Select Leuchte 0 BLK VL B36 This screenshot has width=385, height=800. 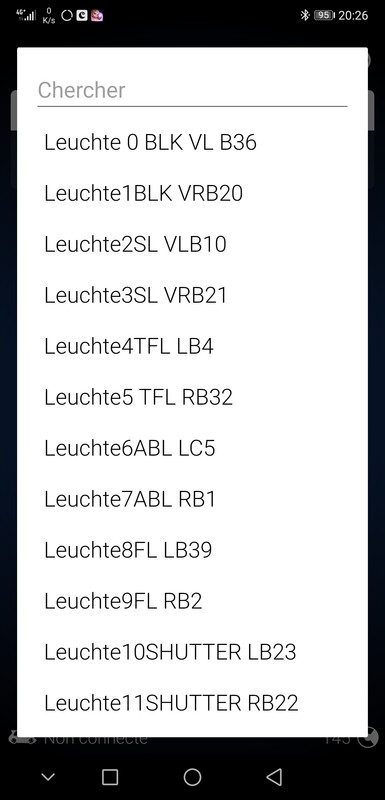click(192, 142)
